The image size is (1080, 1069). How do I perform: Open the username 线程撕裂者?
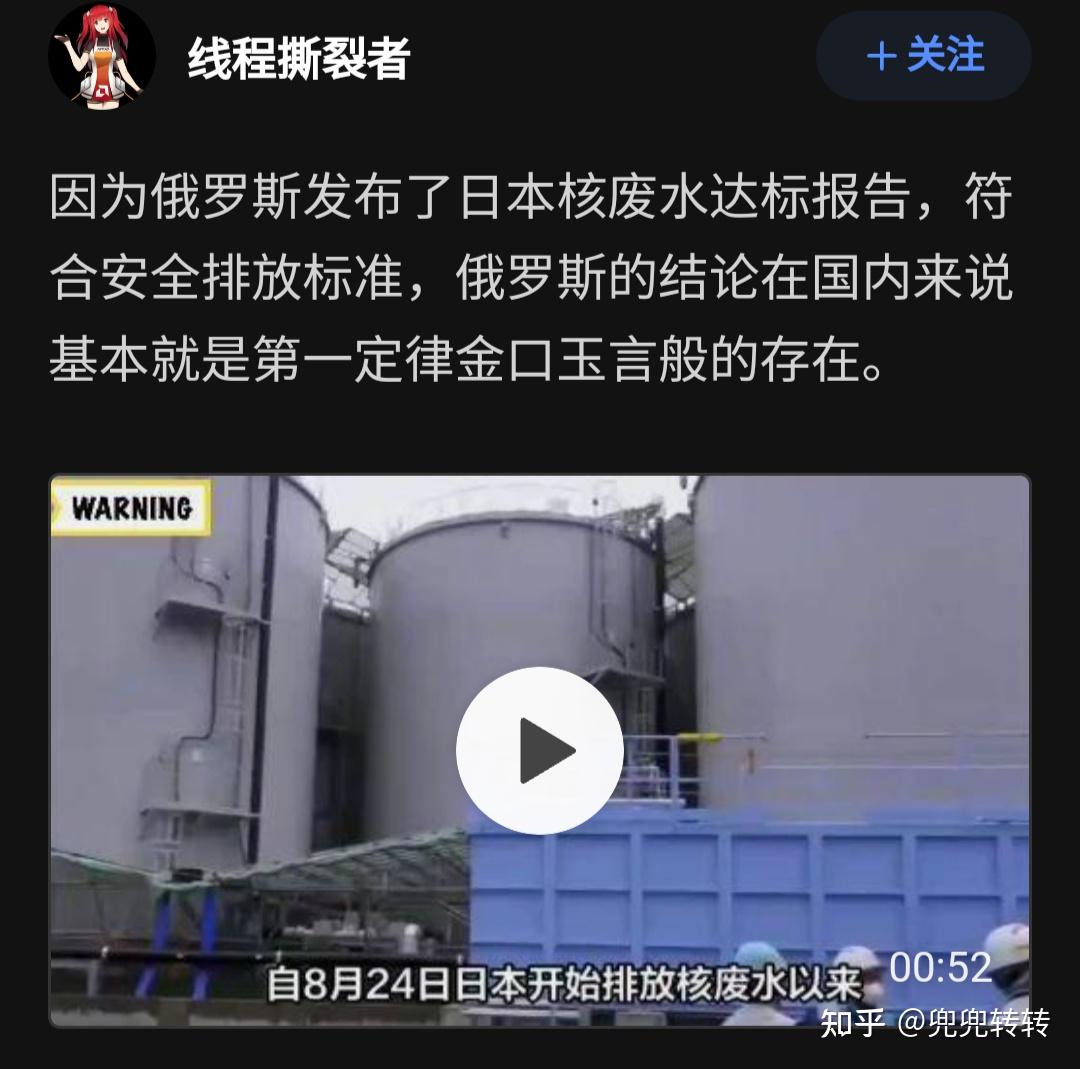click(x=298, y=58)
